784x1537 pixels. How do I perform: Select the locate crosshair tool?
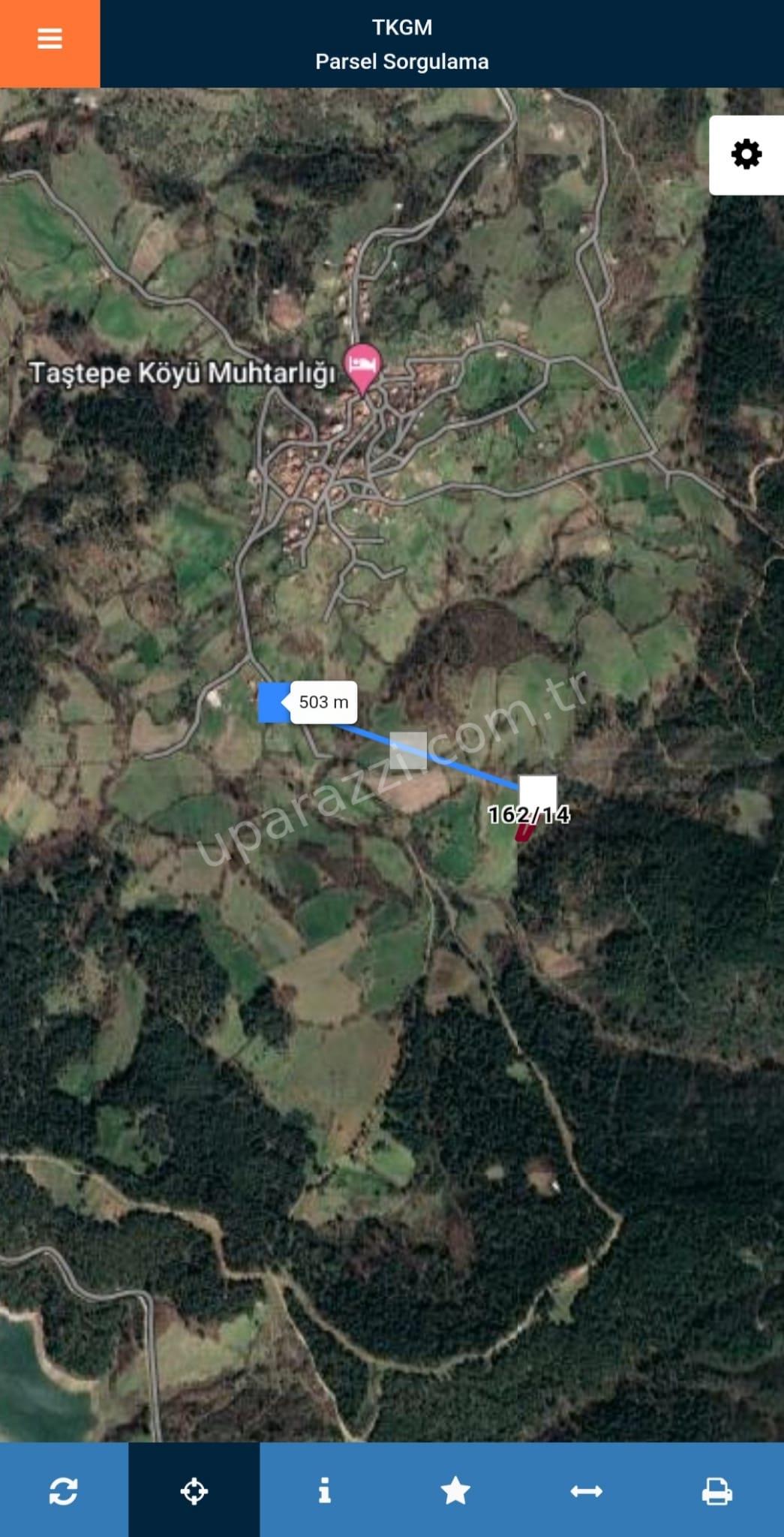click(194, 1490)
